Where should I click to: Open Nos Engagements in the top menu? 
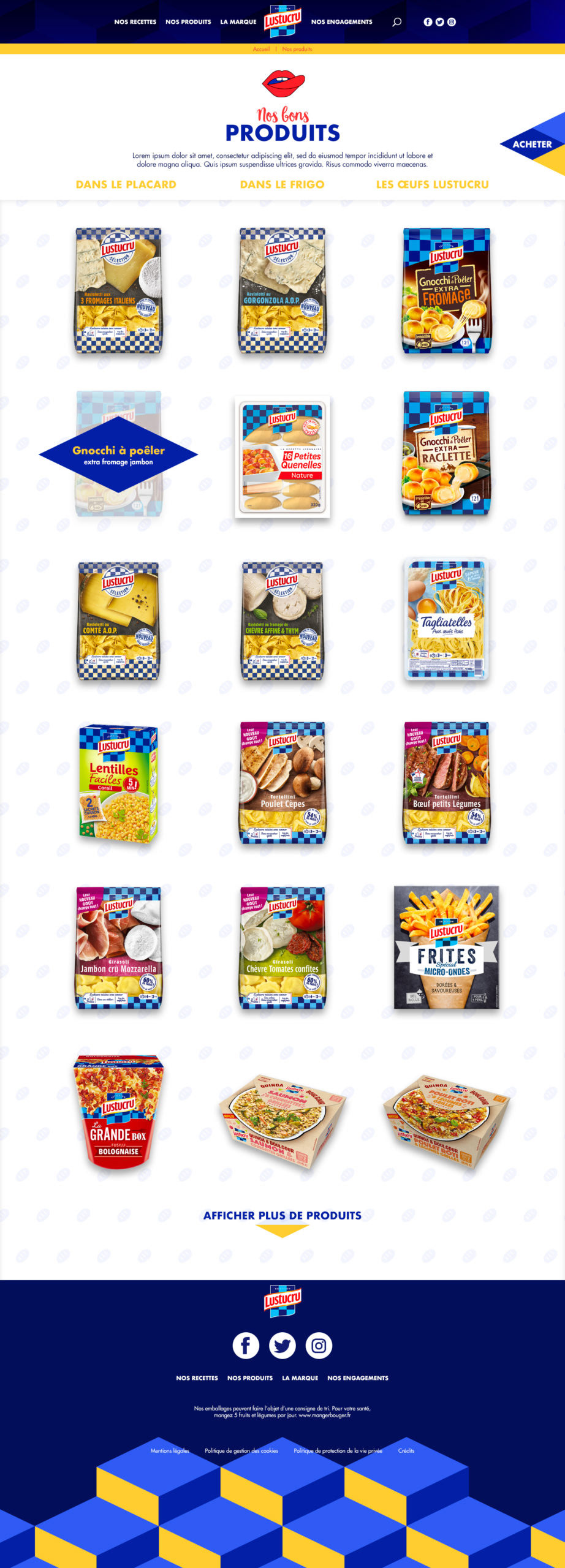341,22
